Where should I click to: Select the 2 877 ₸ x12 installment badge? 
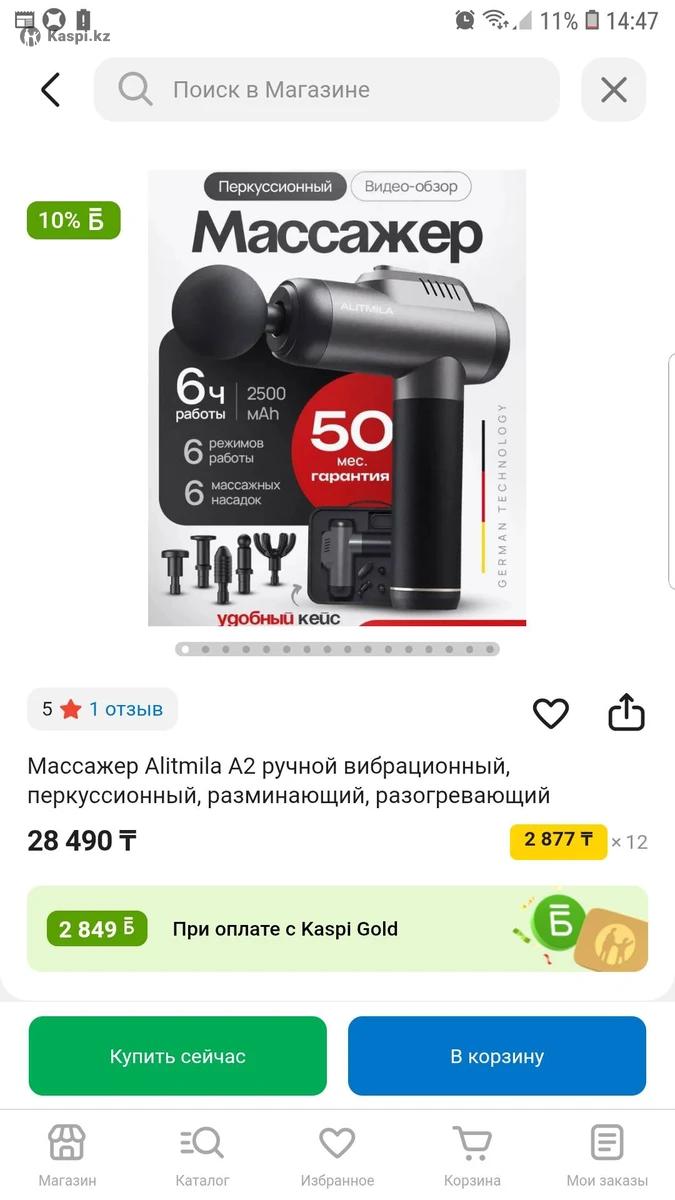tap(559, 841)
